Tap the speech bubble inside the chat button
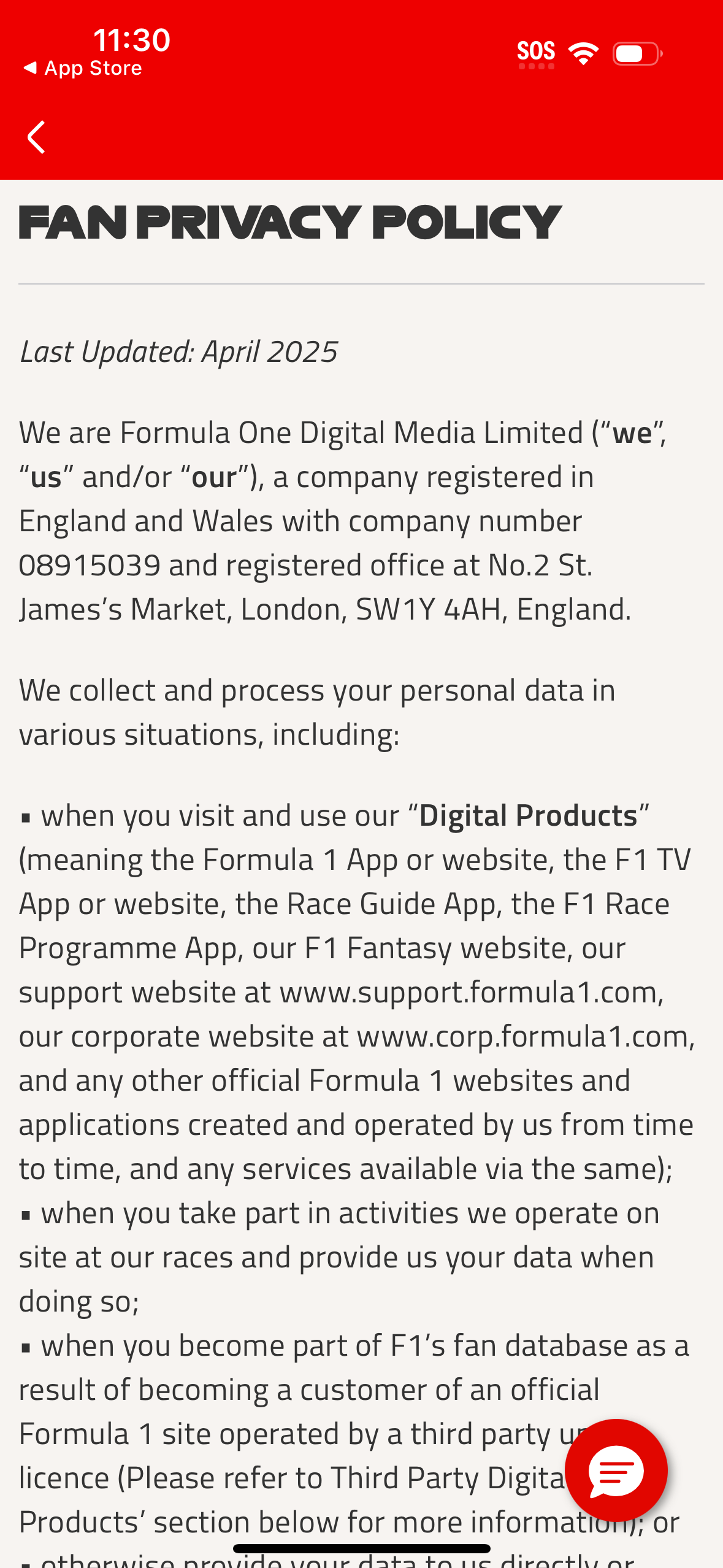 615,1471
